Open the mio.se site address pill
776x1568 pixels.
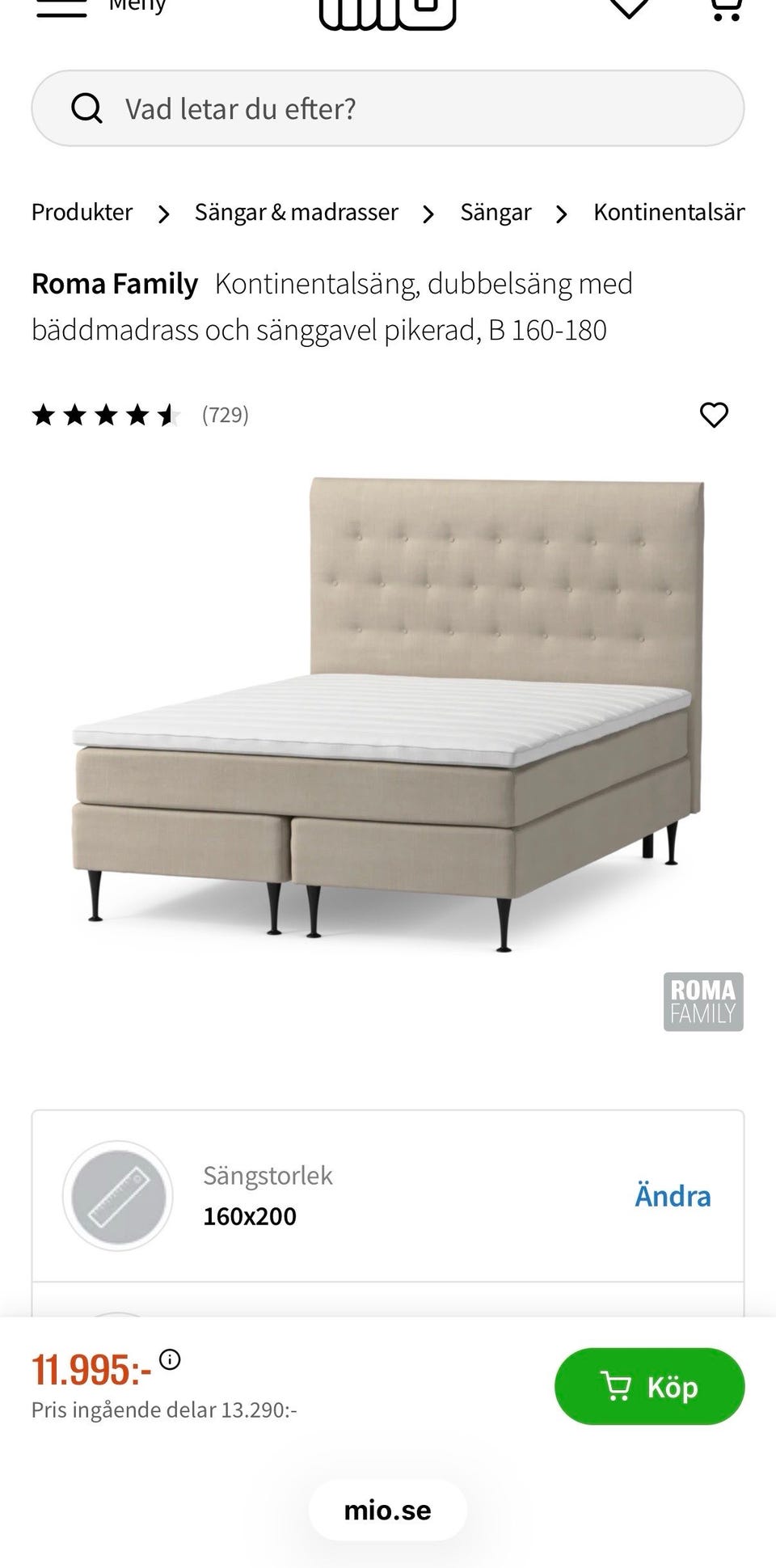[x=387, y=1510]
